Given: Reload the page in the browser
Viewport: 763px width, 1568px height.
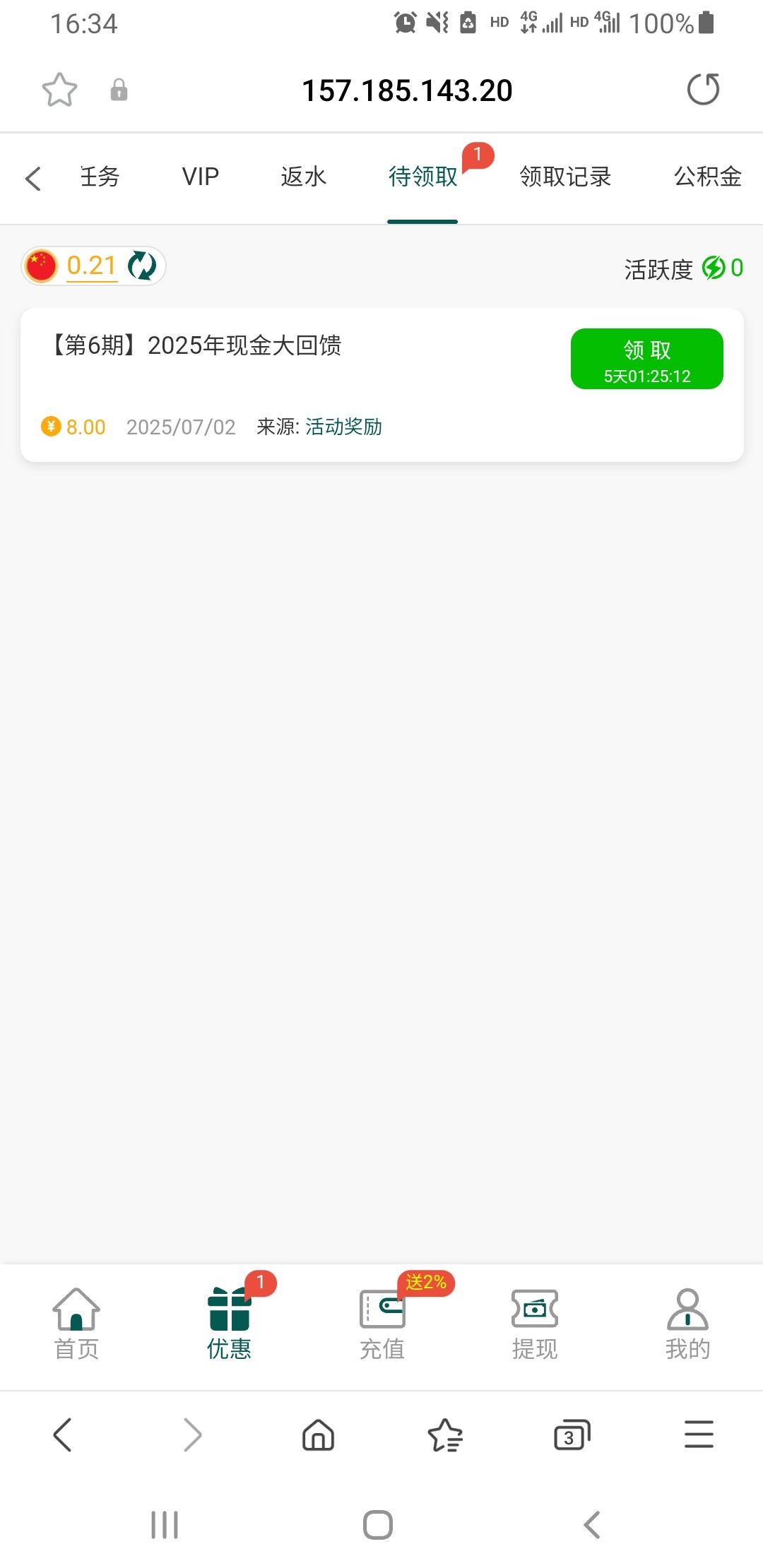Looking at the screenshot, I should tap(703, 90).
